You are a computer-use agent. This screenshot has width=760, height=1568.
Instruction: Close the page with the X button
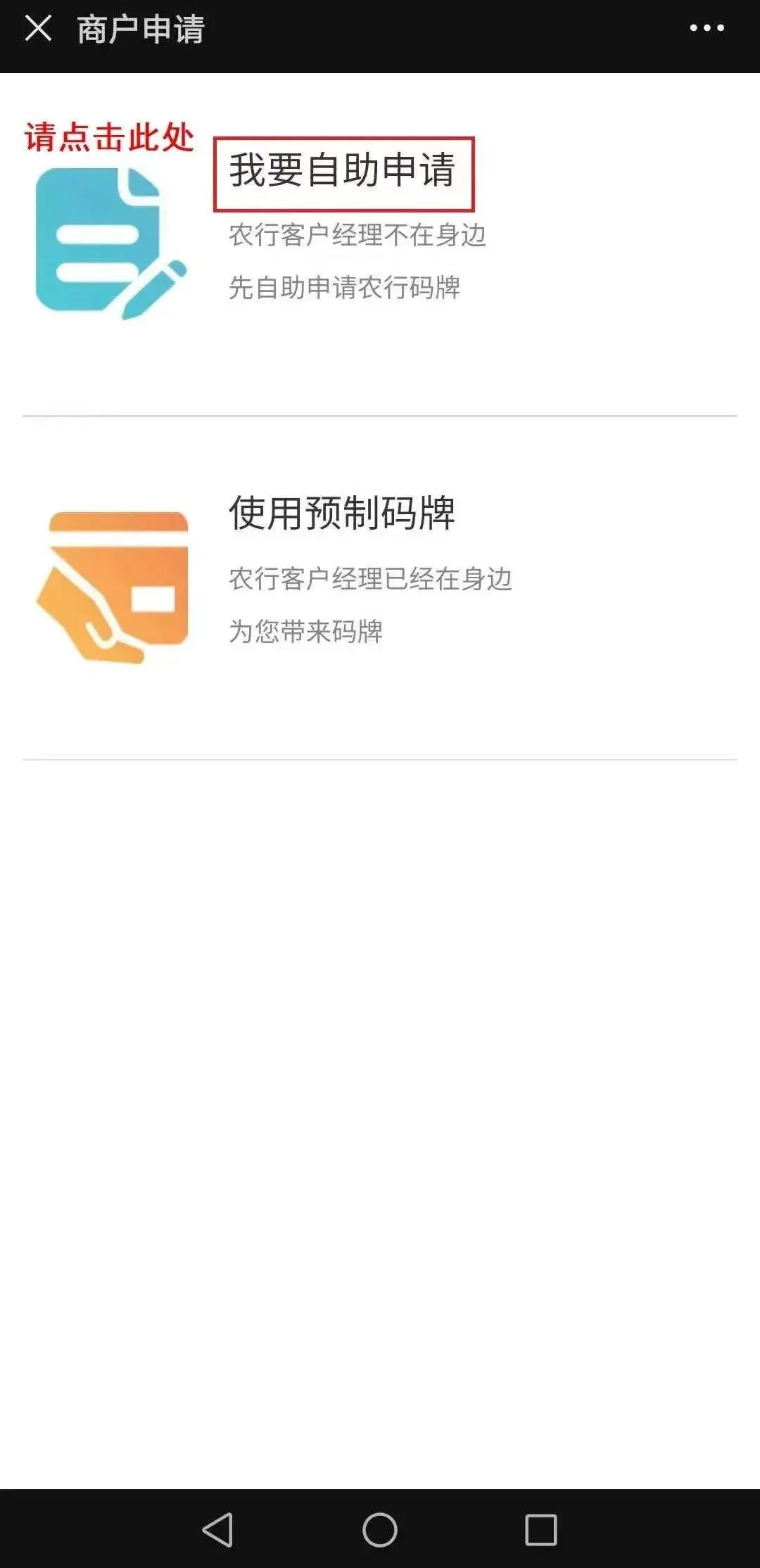[x=39, y=28]
